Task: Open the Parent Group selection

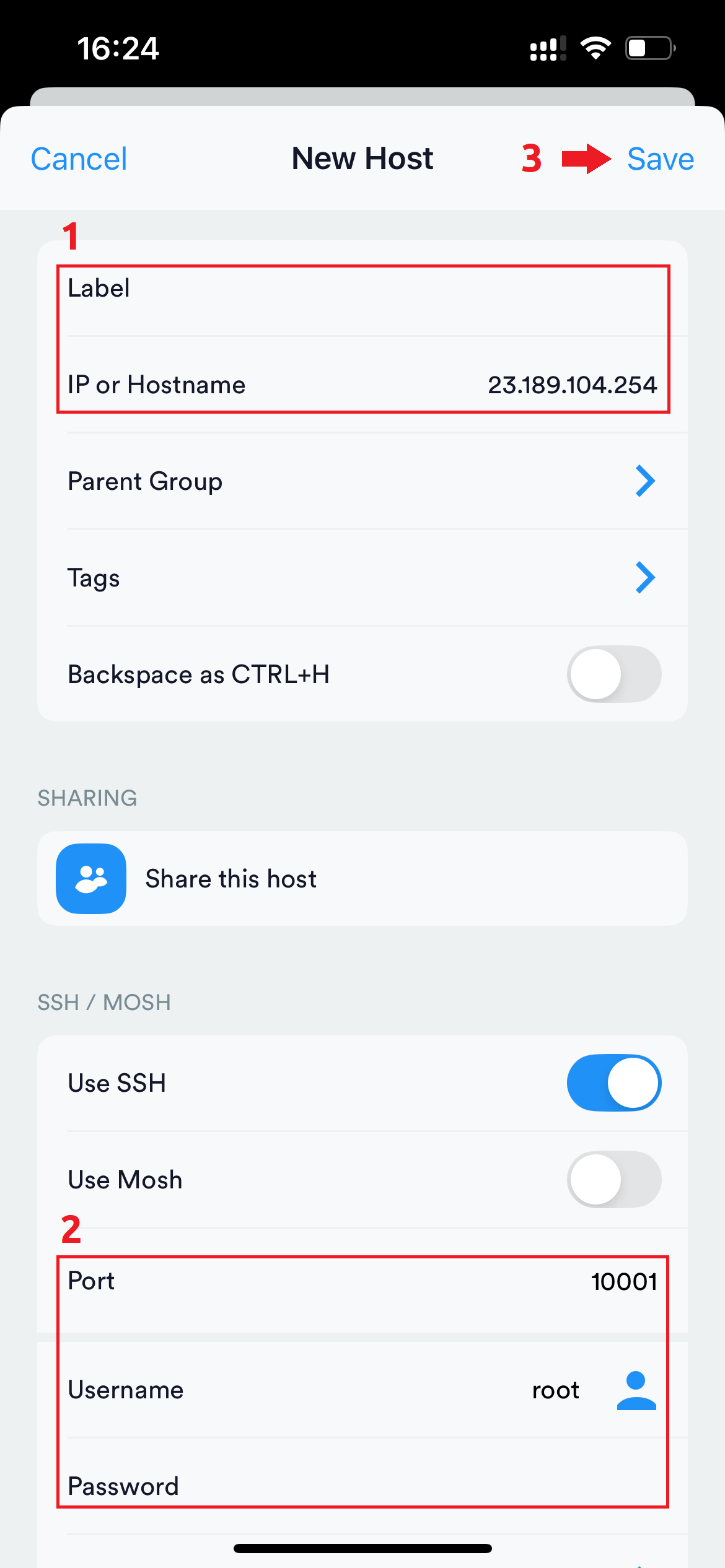Action: (362, 482)
